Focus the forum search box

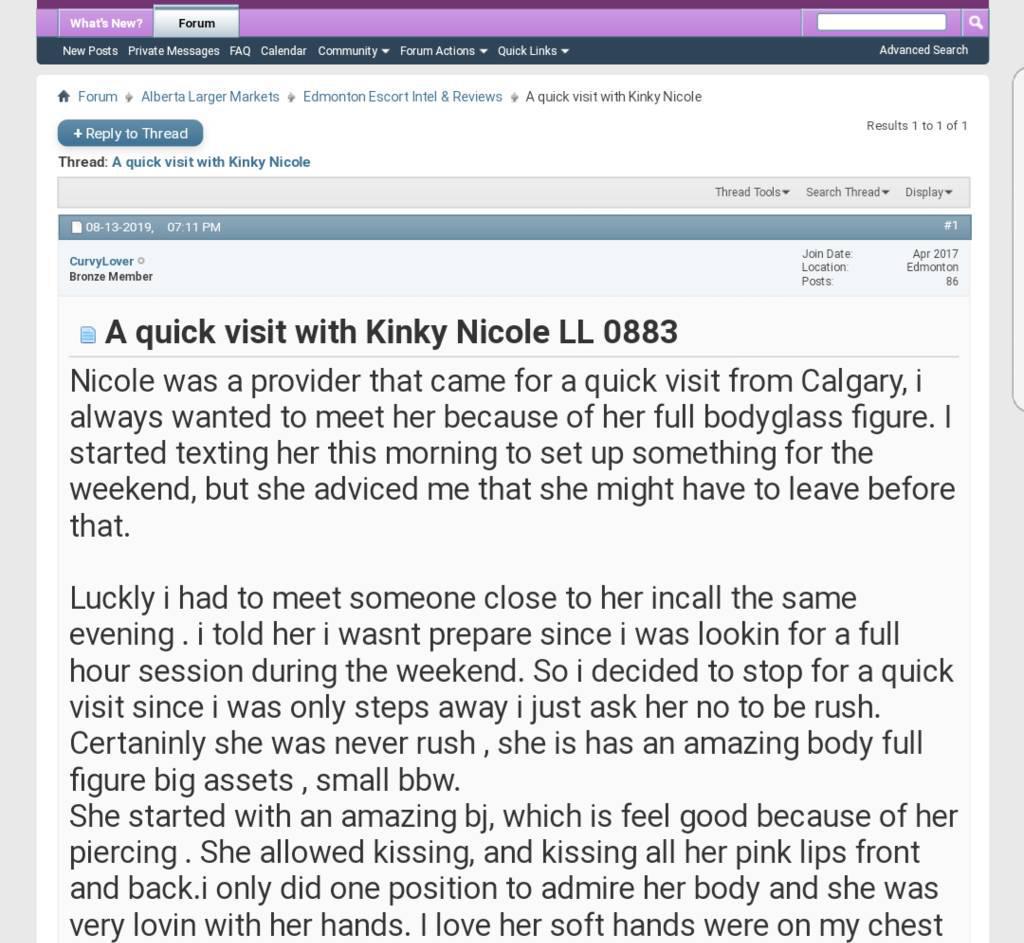coord(881,22)
